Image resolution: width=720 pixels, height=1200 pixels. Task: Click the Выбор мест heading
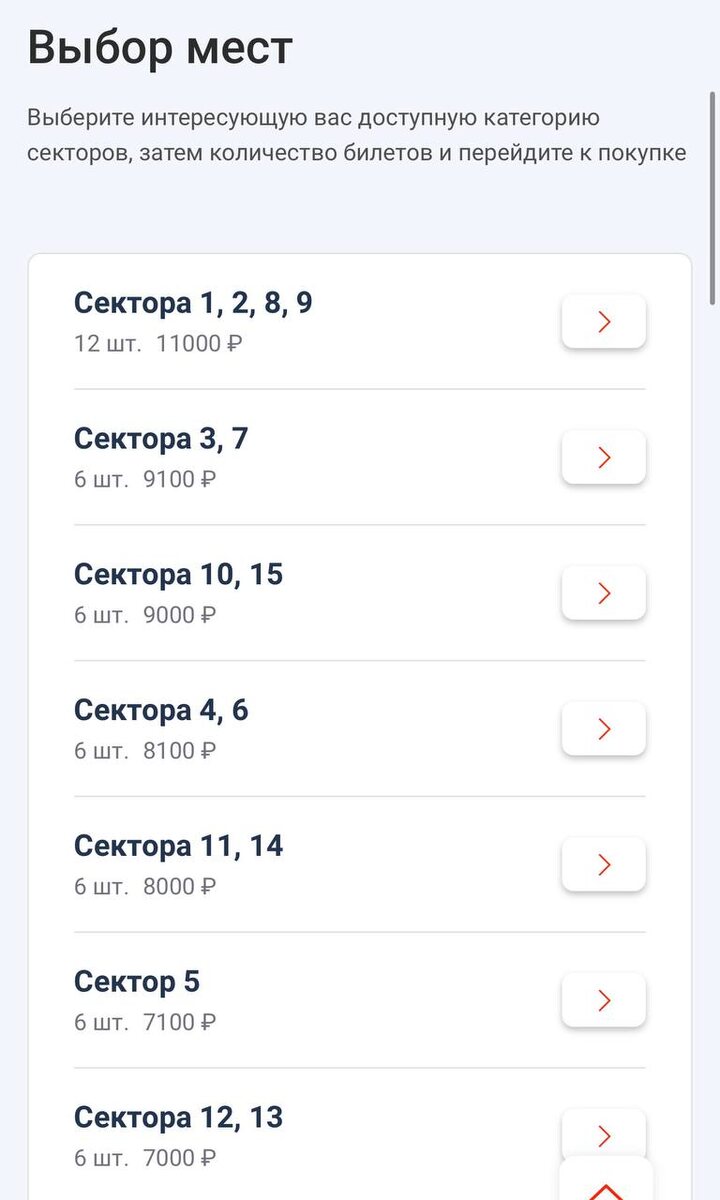[x=160, y=46]
